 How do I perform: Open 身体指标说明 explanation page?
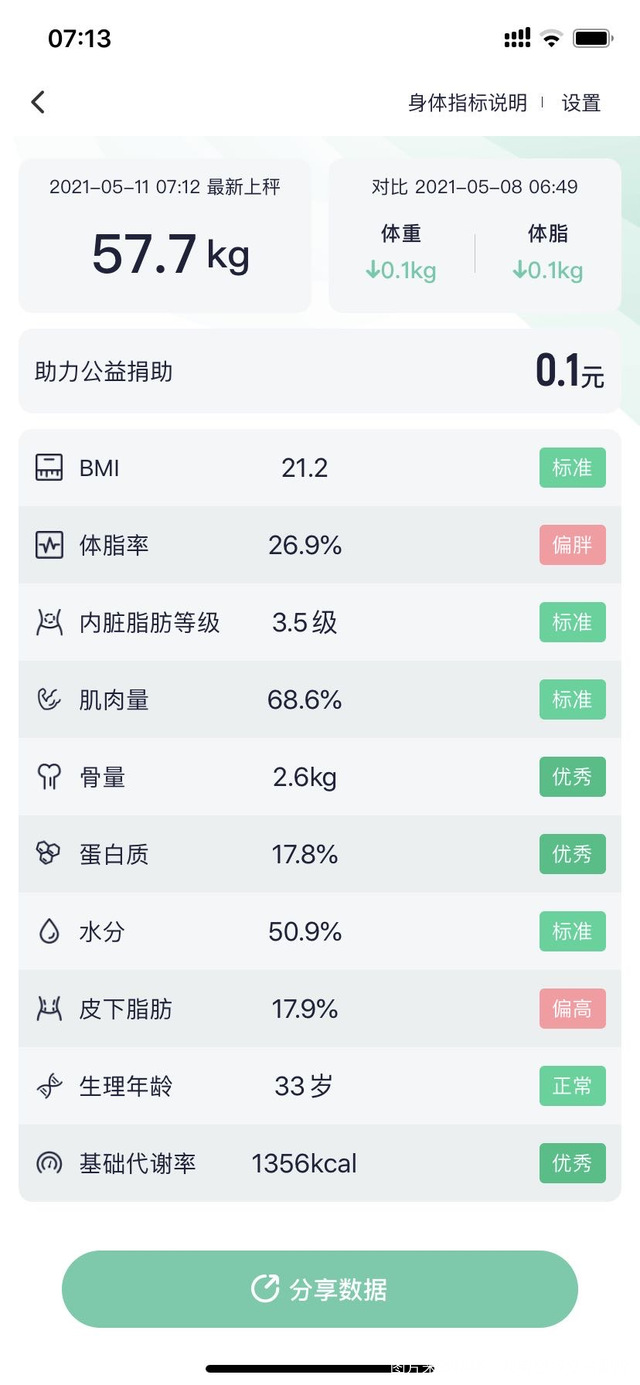pos(467,103)
